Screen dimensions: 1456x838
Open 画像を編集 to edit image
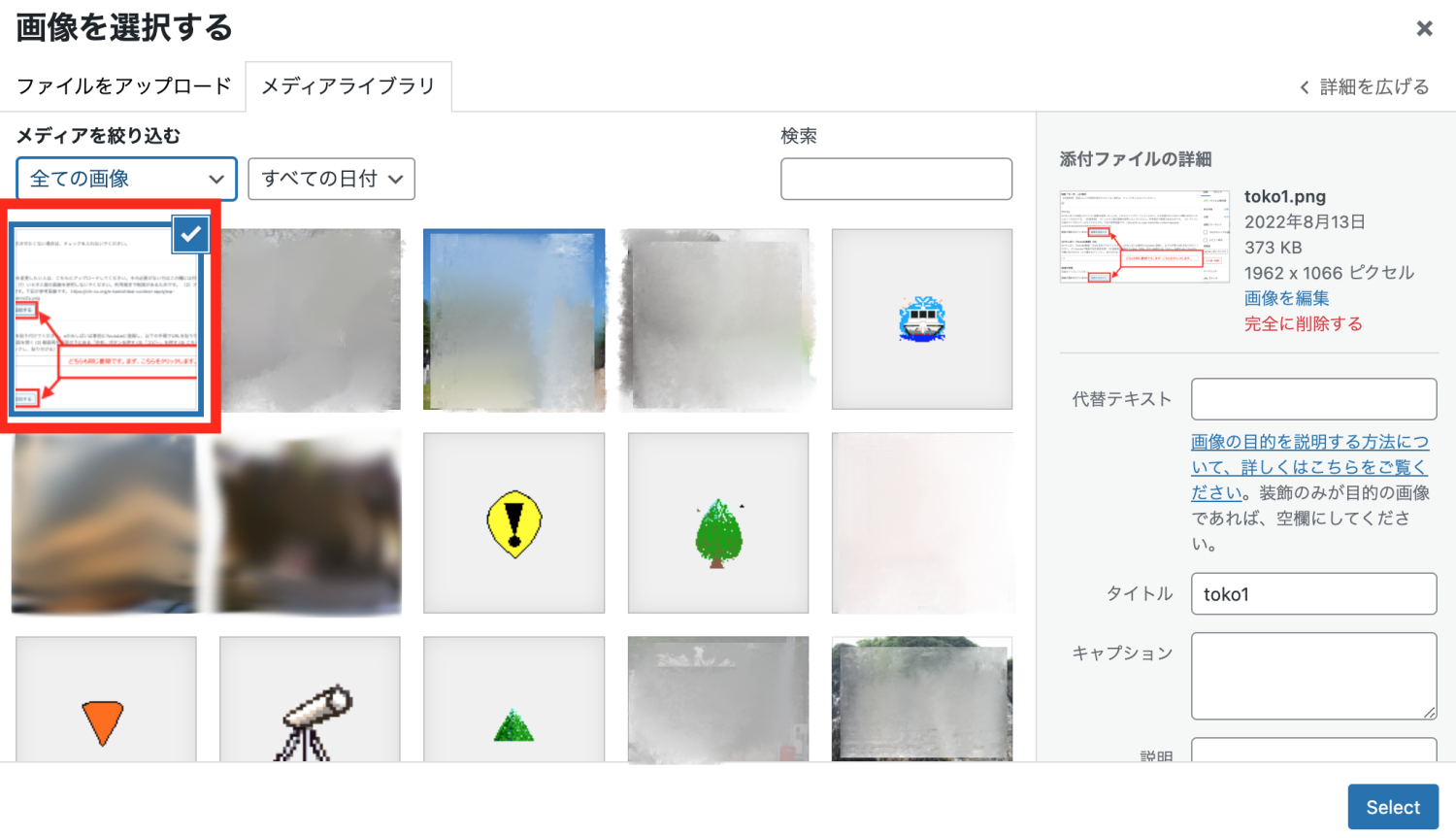(x=1286, y=298)
